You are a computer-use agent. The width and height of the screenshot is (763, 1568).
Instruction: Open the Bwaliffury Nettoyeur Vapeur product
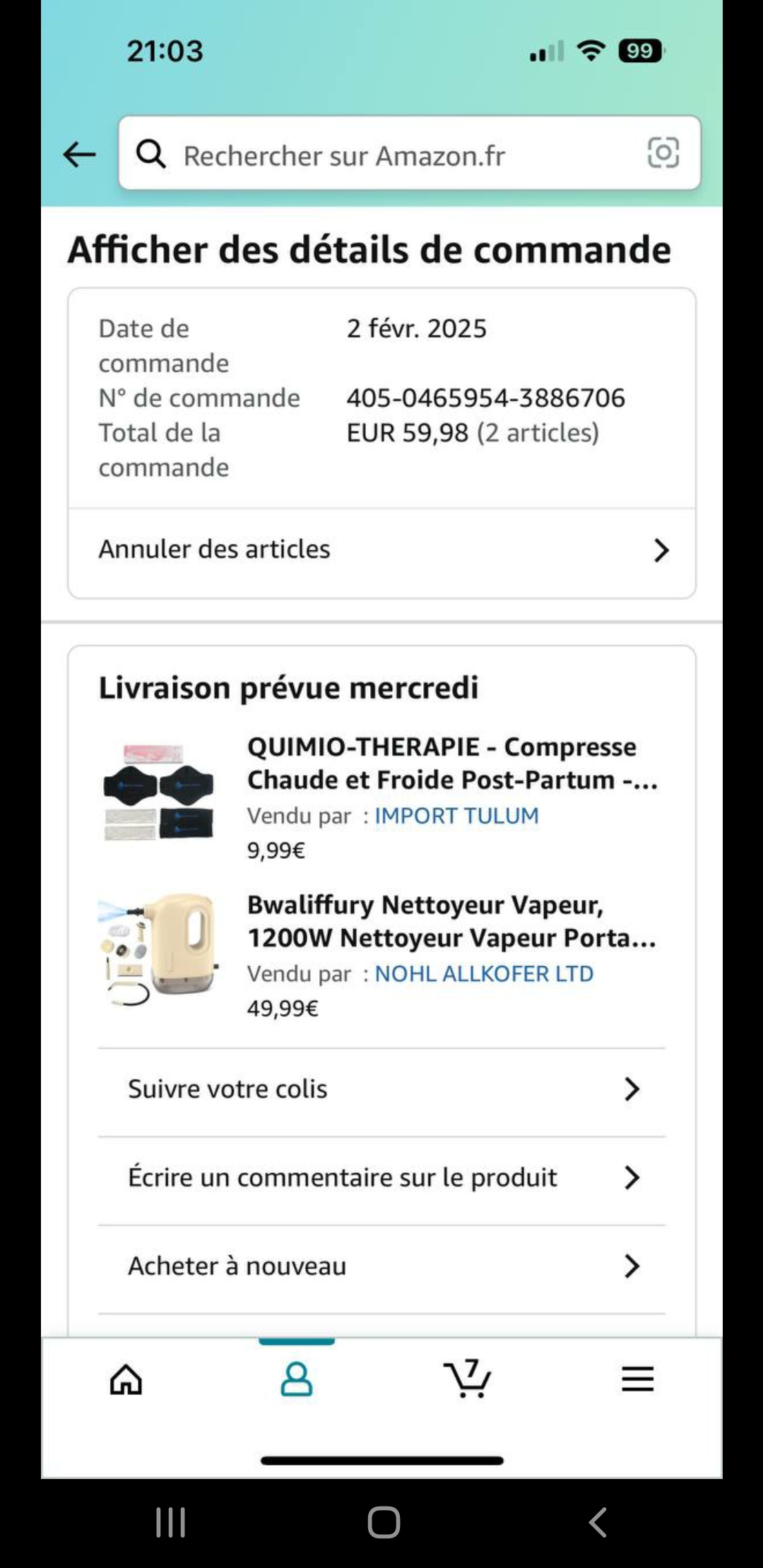click(451, 921)
